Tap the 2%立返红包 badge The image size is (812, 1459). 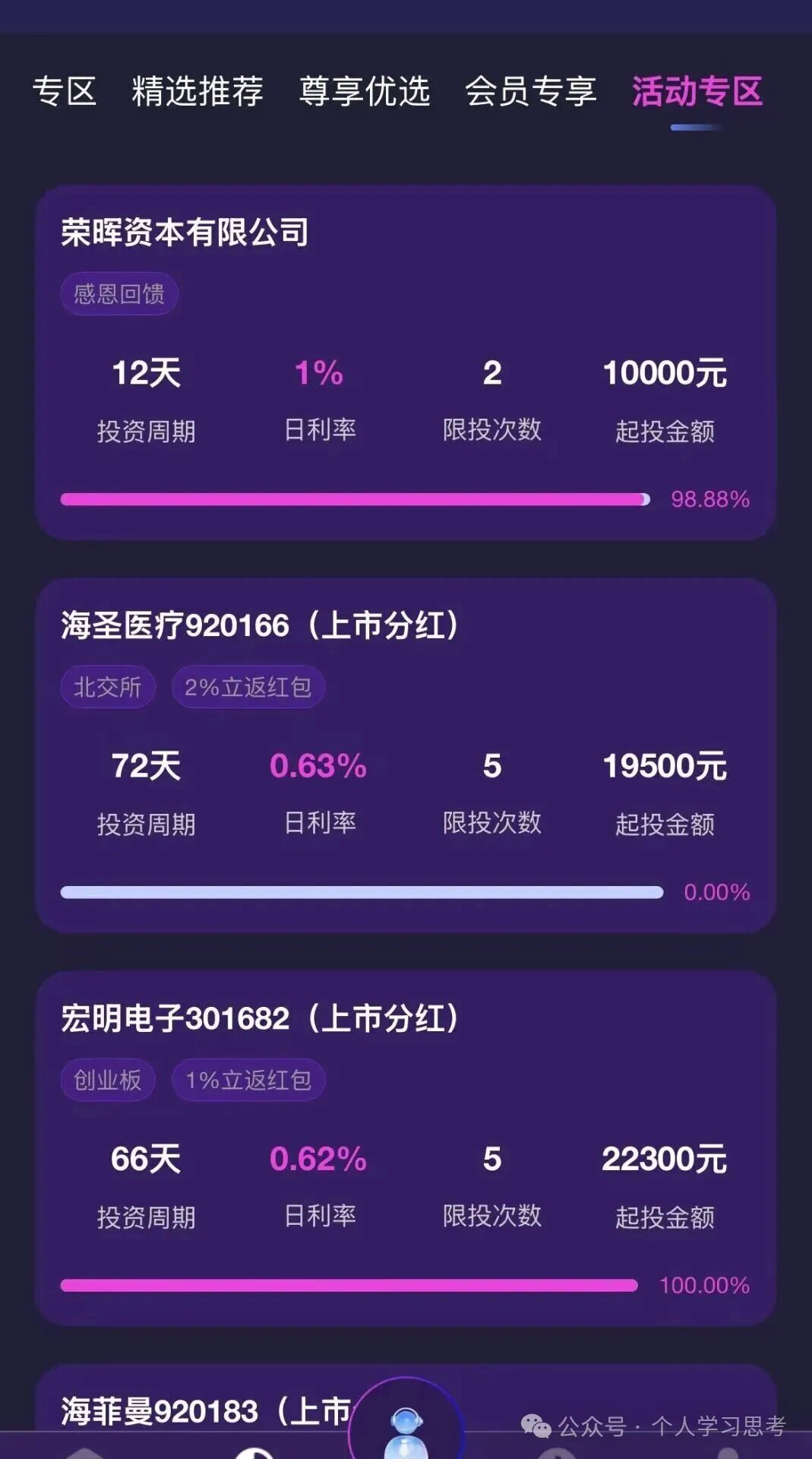[x=248, y=686]
